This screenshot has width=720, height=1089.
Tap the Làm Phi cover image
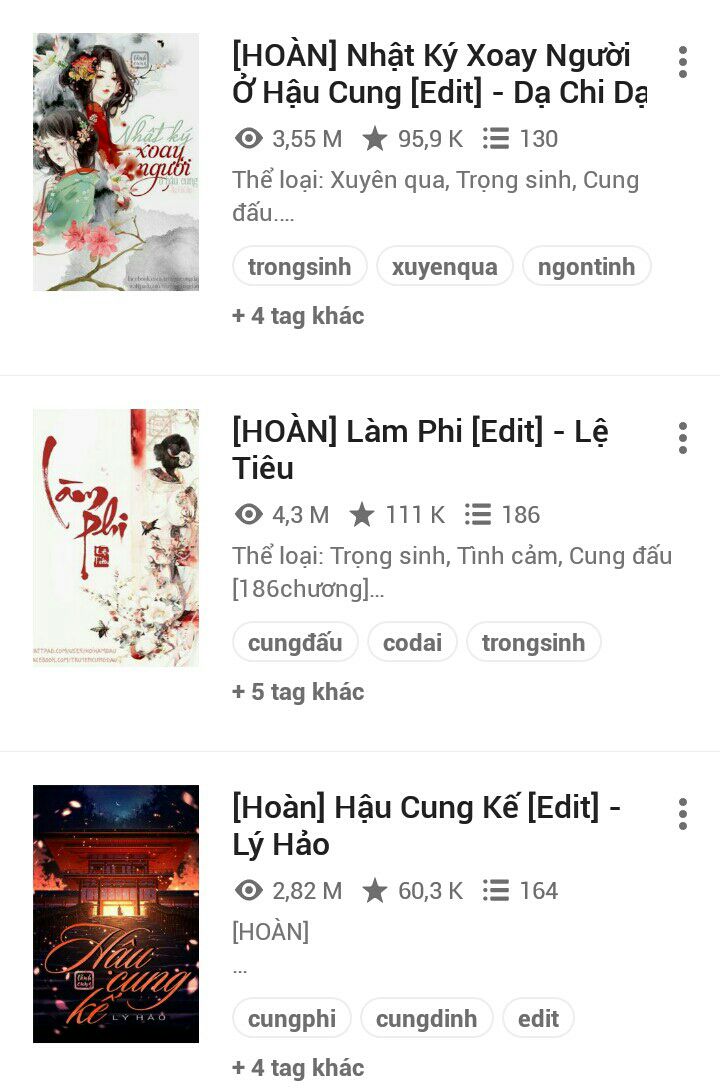[116, 538]
